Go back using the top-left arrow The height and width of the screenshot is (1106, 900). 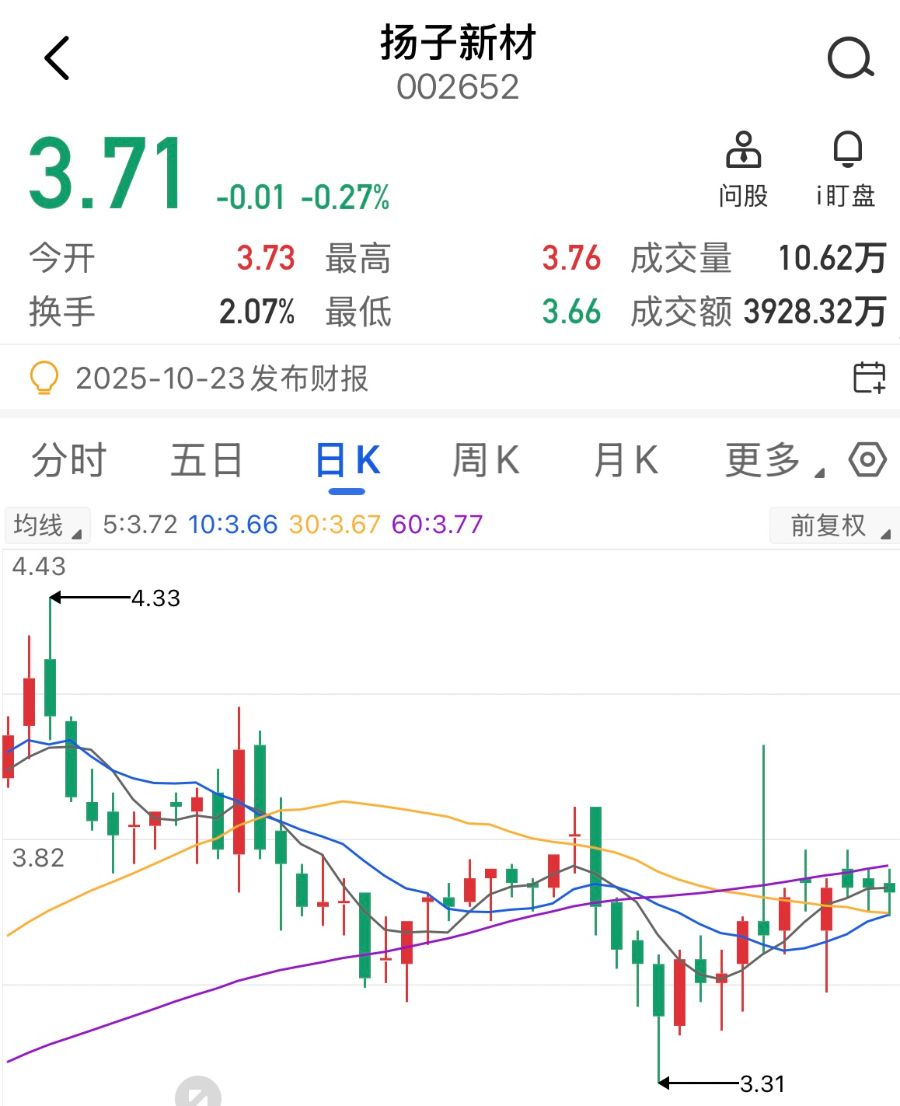pyautogui.click(x=57, y=59)
